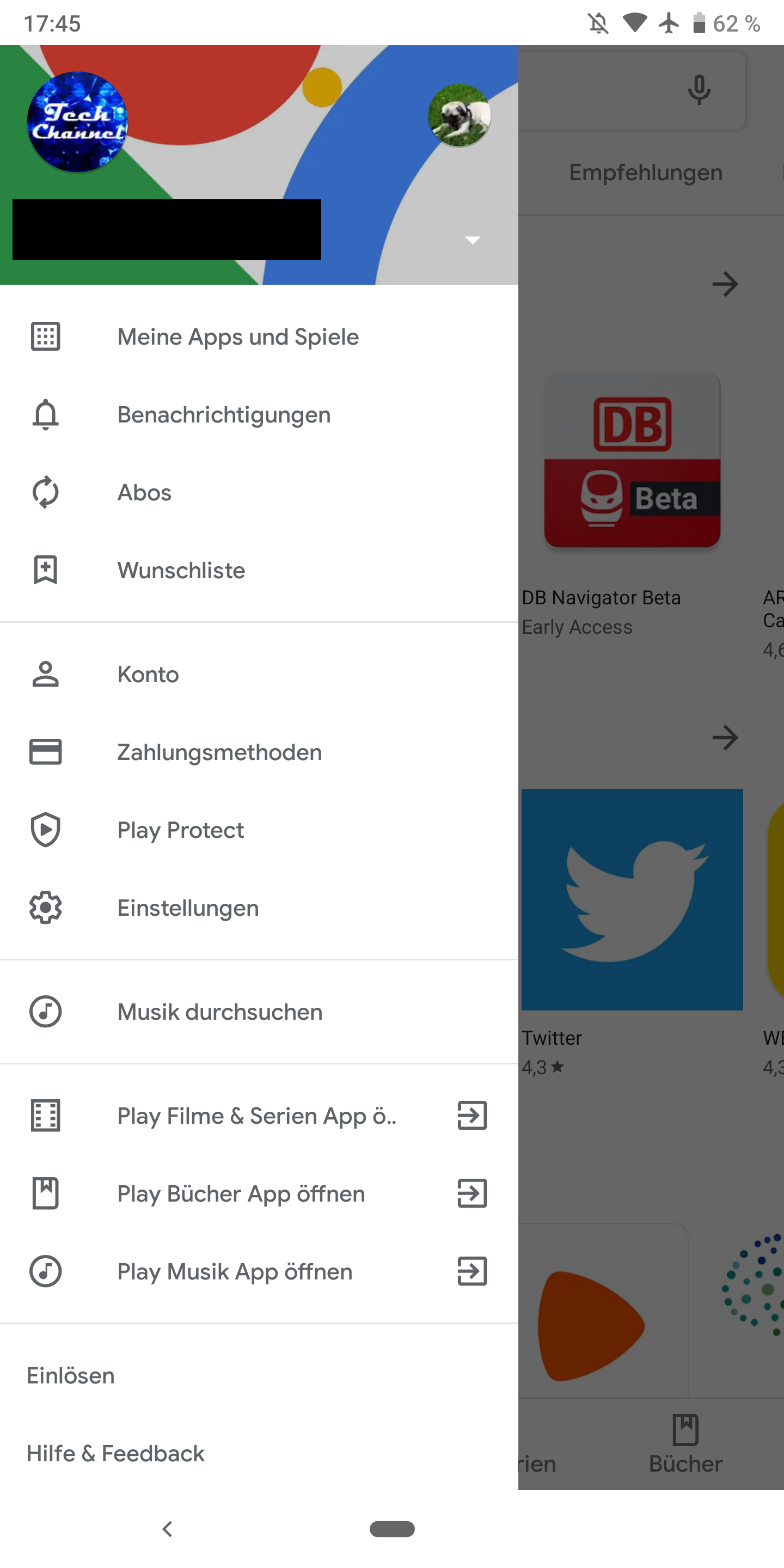
Task: Open Zahlungsmethoden
Action: click(x=259, y=752)
